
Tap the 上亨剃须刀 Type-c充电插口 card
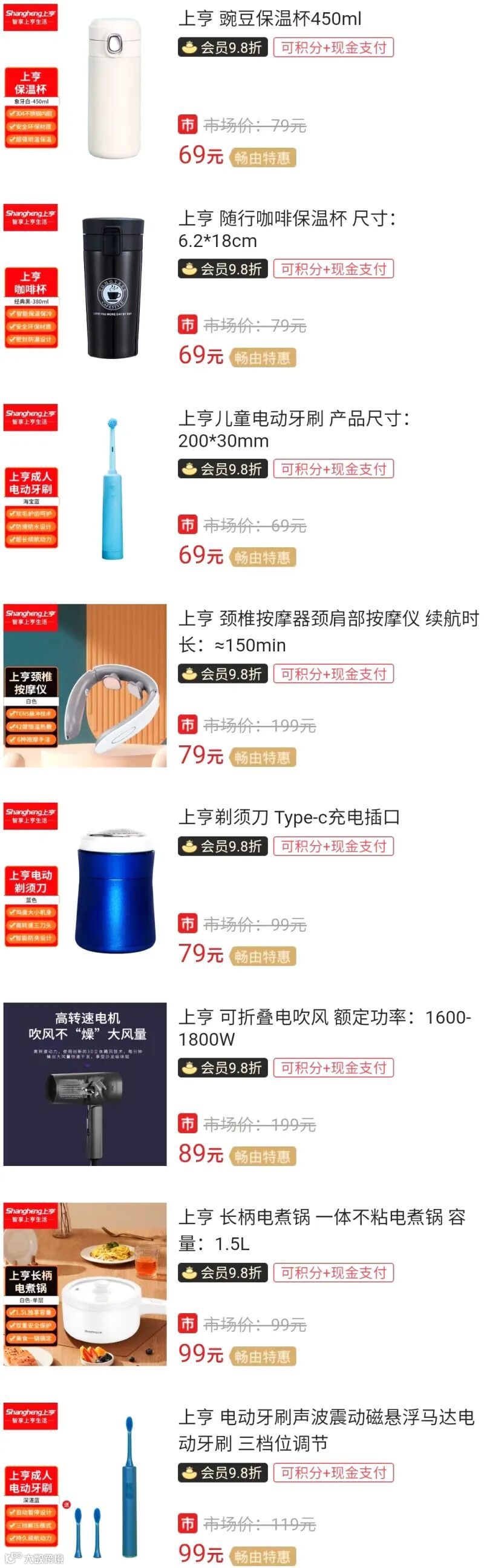pyautogui.click(x=289, y=817)
